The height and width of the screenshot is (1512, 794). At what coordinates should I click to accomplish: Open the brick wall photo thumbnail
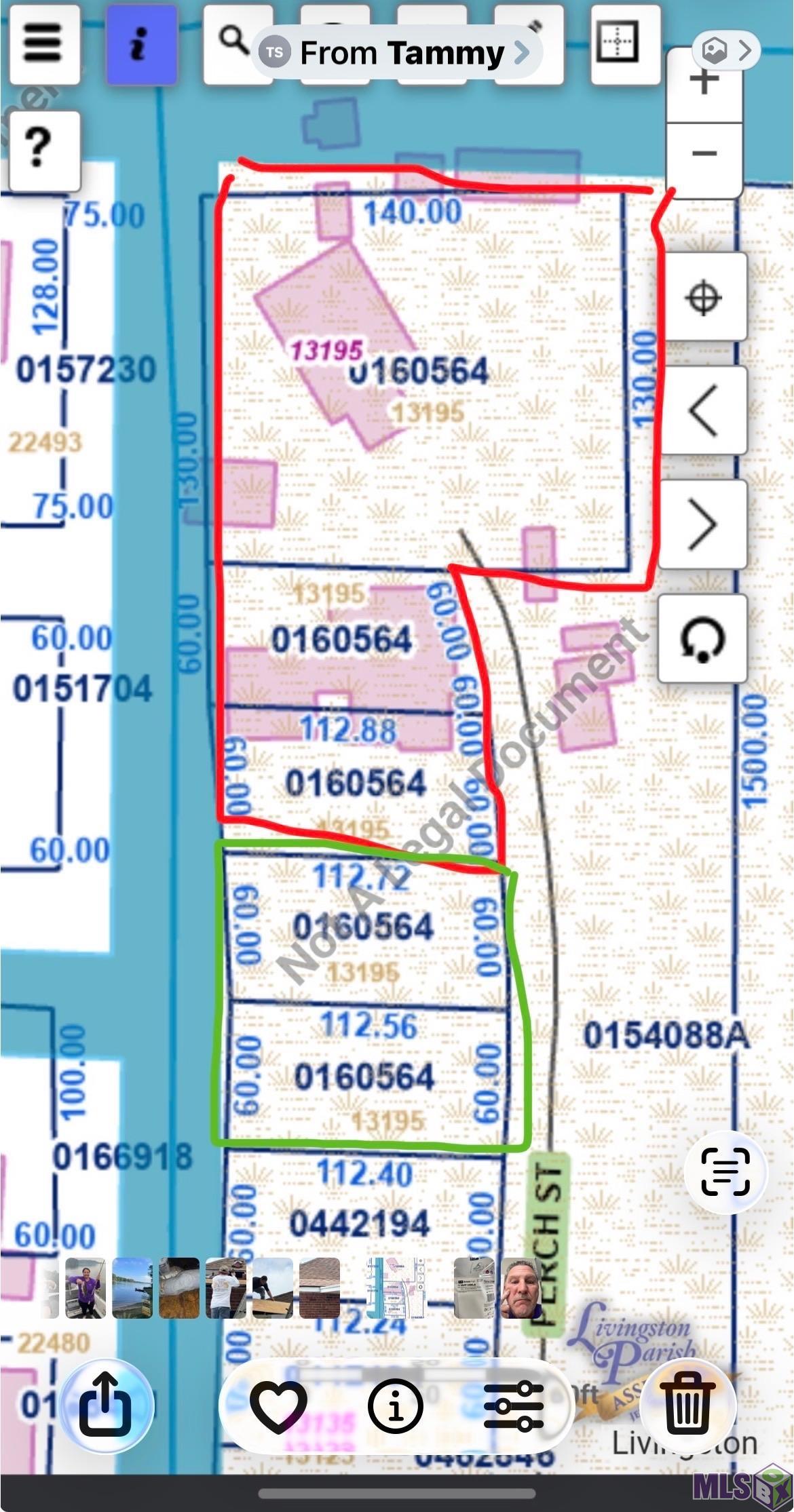click(319, 1288)
